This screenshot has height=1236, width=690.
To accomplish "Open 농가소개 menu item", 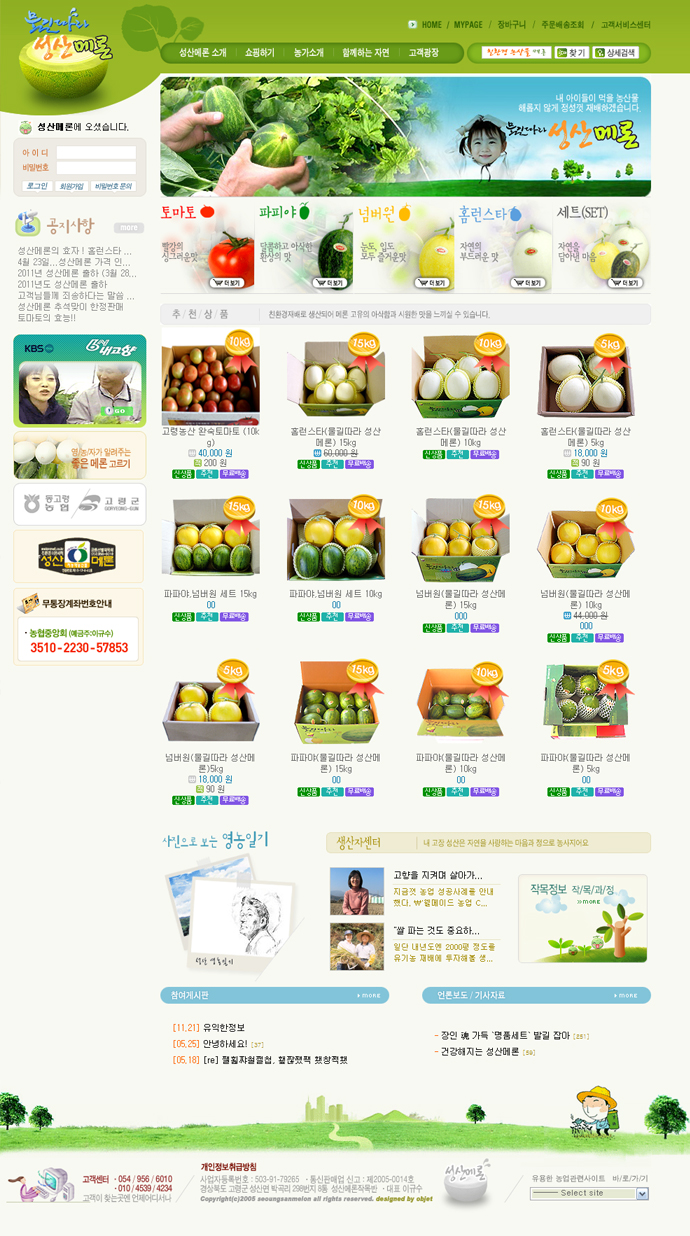I will (x=308, y=53).
